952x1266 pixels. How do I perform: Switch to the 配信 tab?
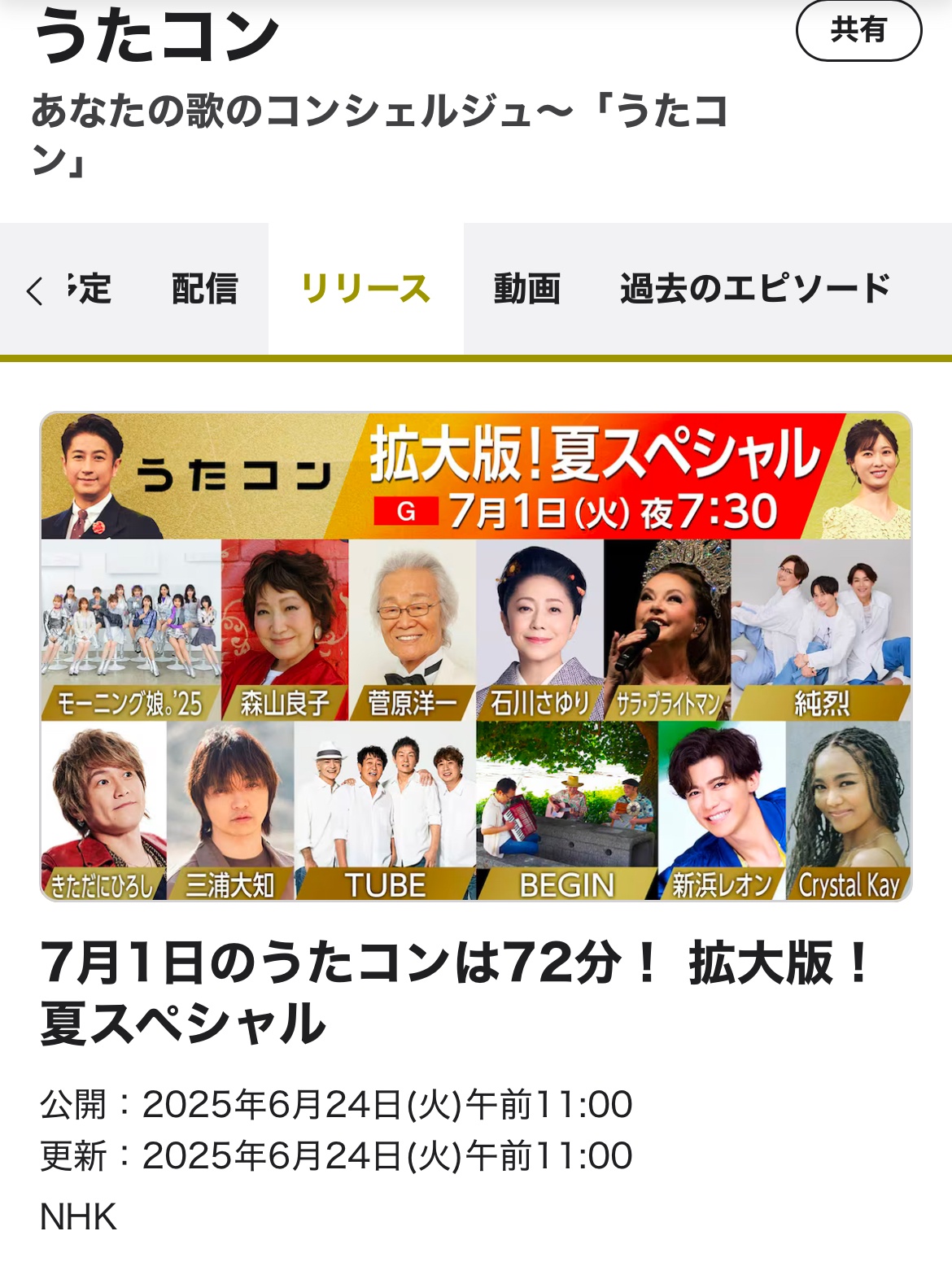tap(204, 290)
